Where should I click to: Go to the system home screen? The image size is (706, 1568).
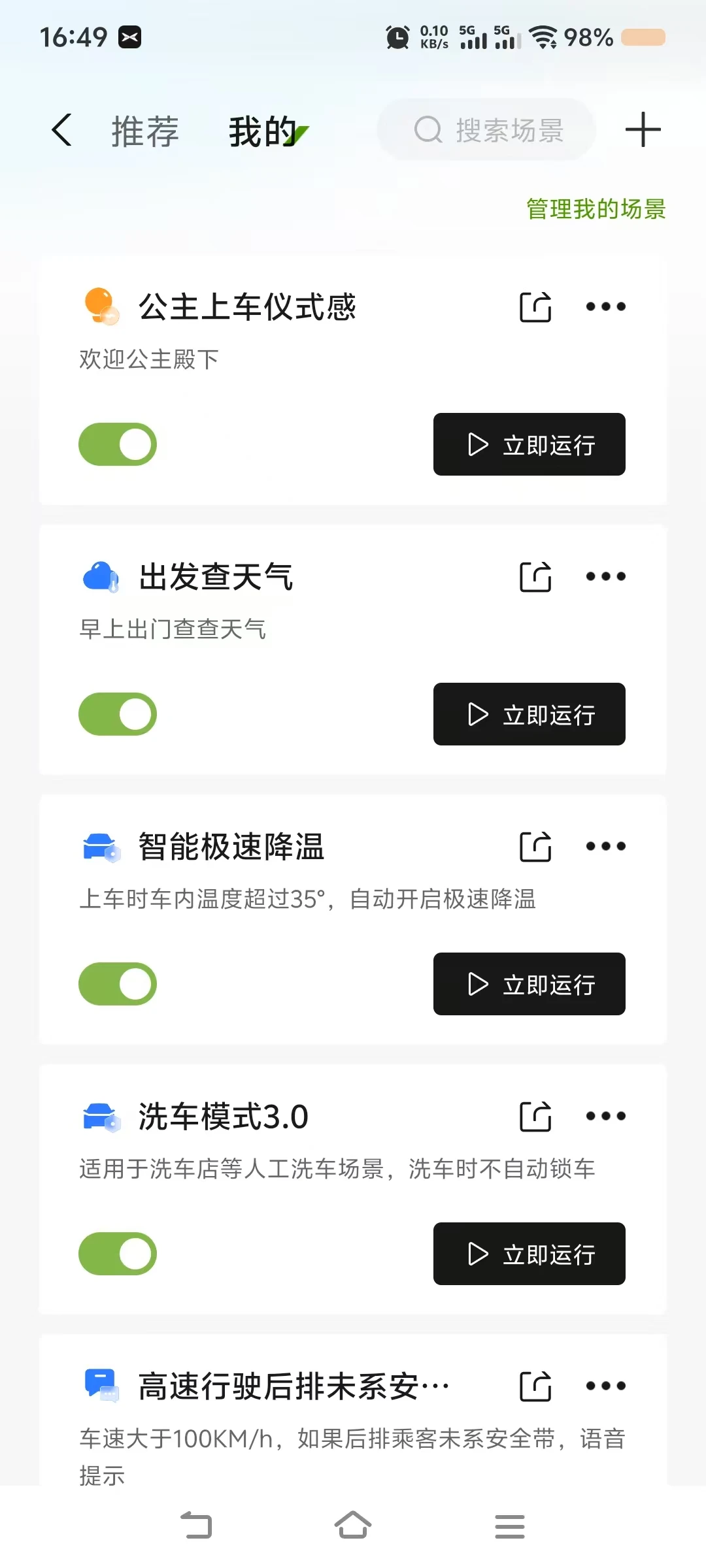tap(353, 1526)
